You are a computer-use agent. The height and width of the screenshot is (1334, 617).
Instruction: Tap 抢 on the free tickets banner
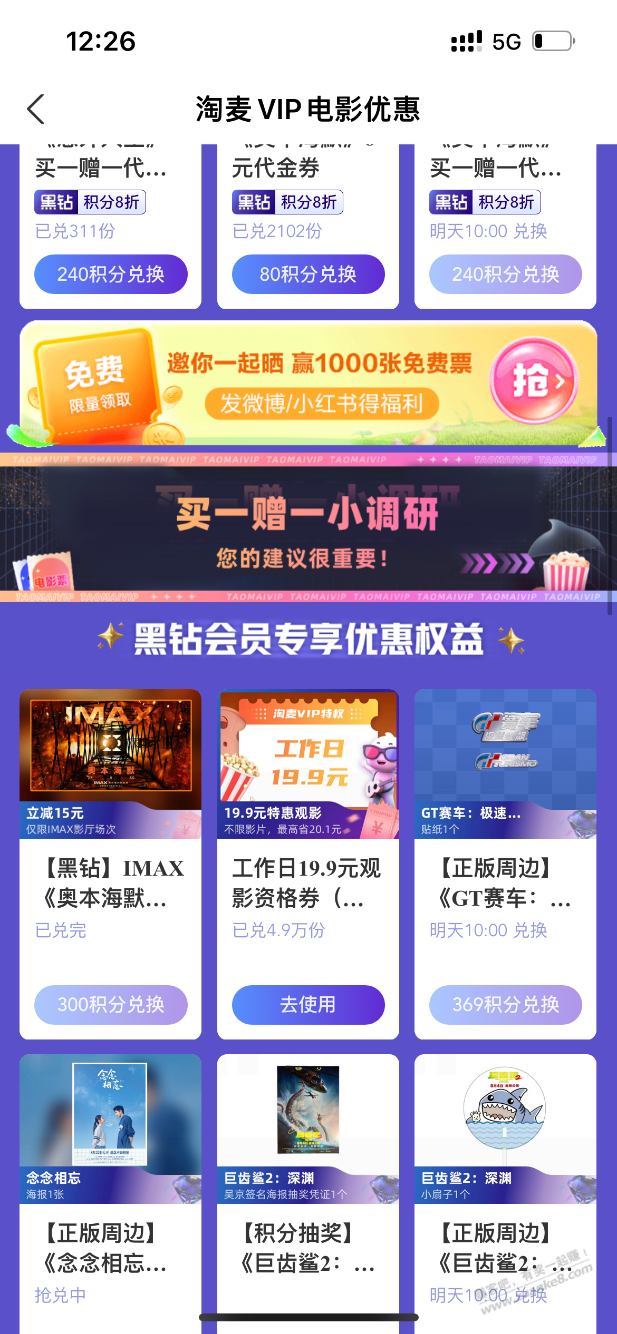click(534, 380)
